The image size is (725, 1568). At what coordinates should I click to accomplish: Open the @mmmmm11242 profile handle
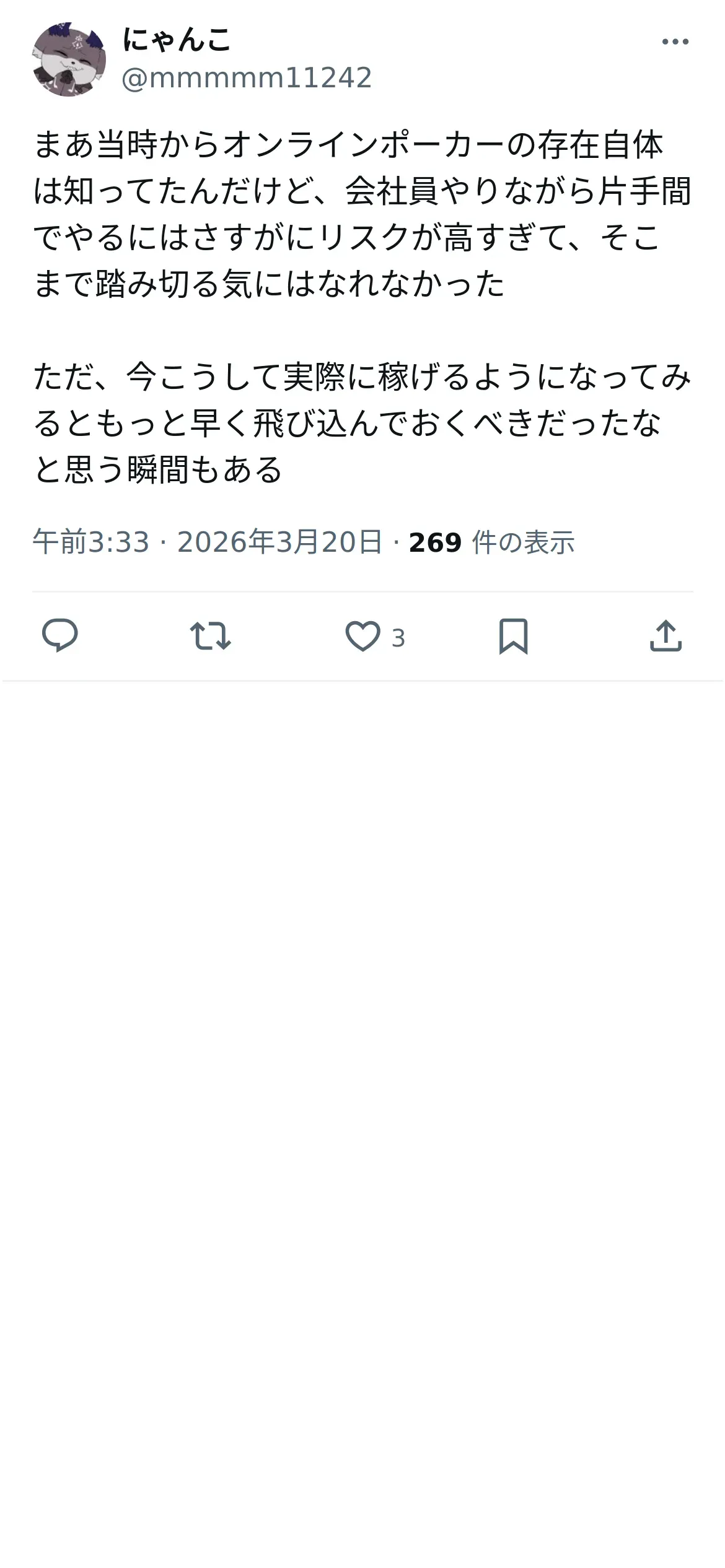(247, 78)
